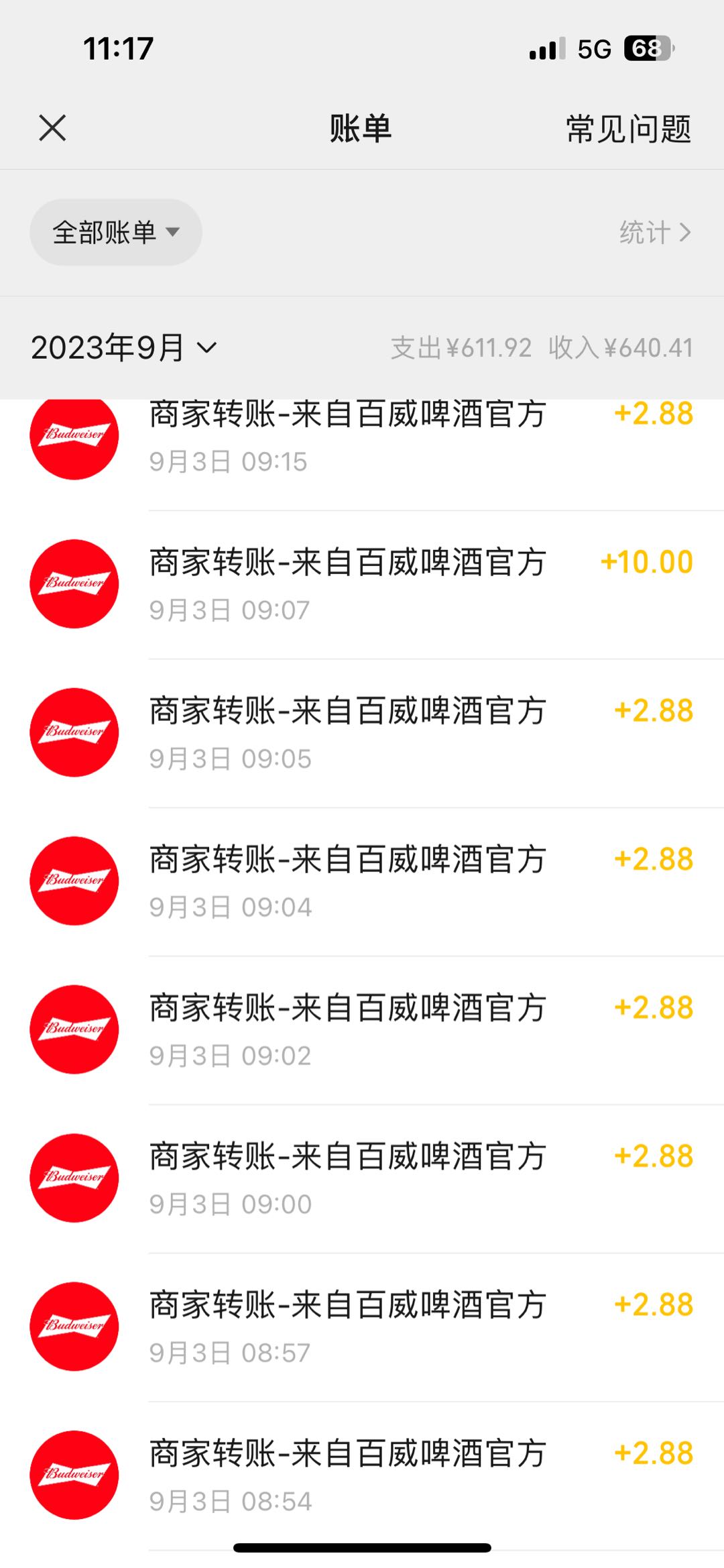Open 常见问题 help page
The image size is (724, 1568).
(x=628, y=129)
